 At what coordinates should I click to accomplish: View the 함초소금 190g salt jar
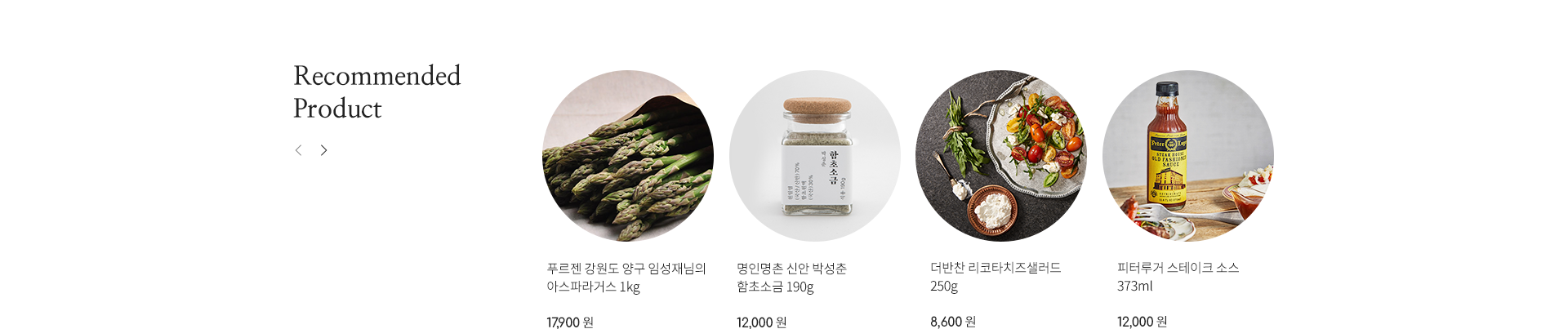click(814, 156)
